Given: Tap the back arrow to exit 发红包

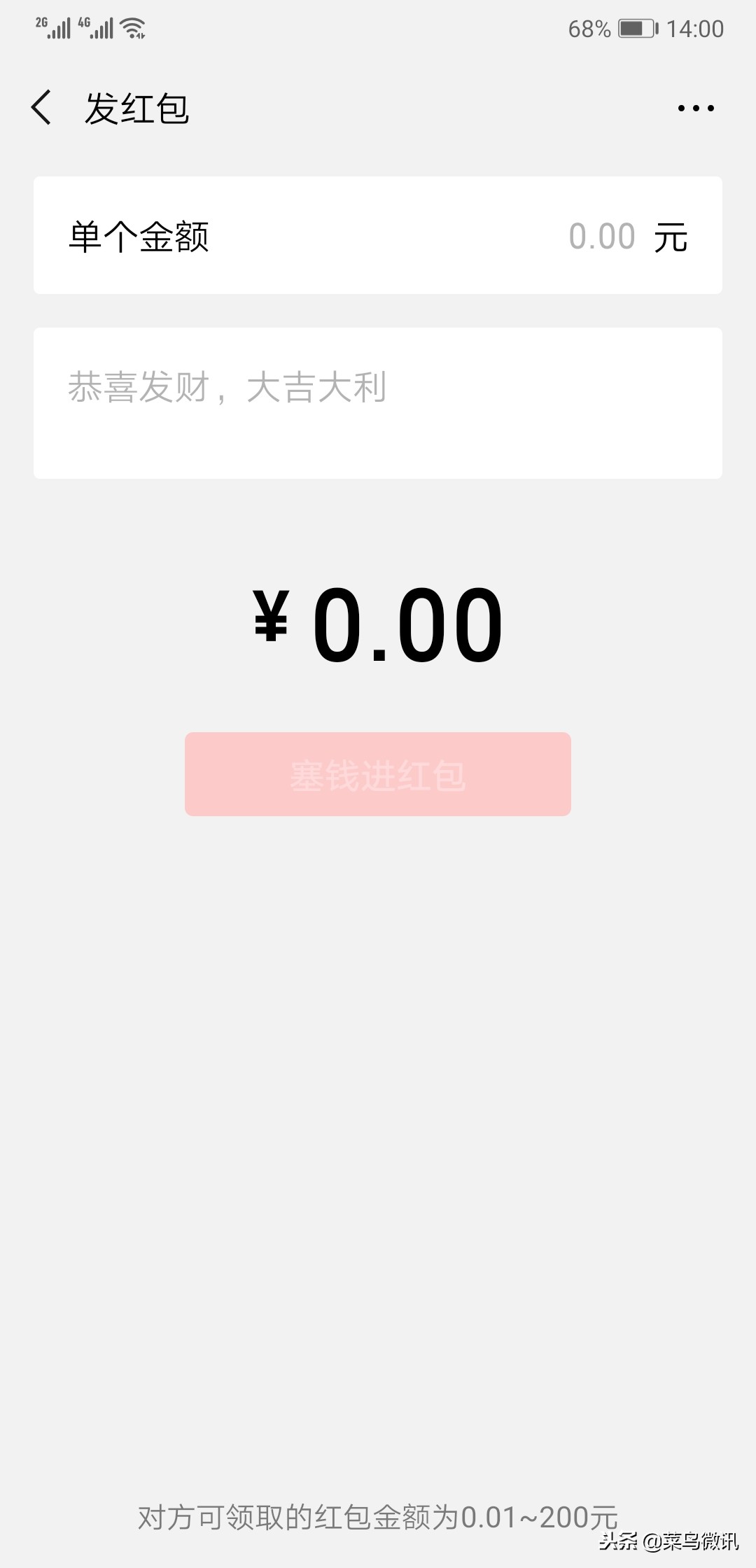Looking at the screenshot, I should 42,108.
